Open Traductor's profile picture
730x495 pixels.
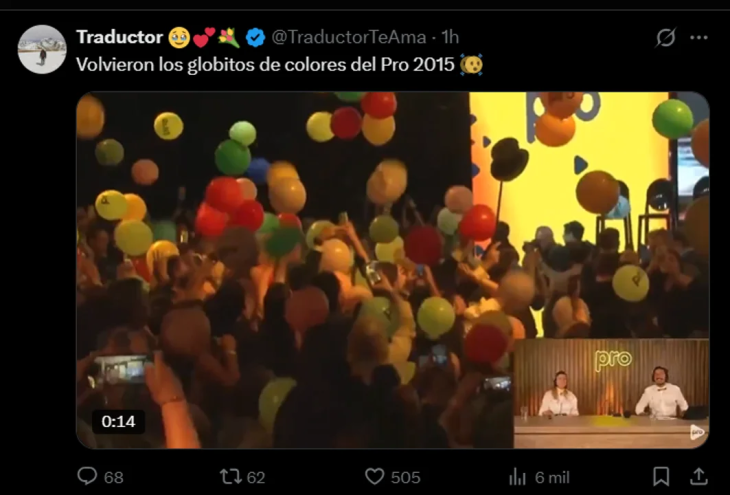(42, 49)
